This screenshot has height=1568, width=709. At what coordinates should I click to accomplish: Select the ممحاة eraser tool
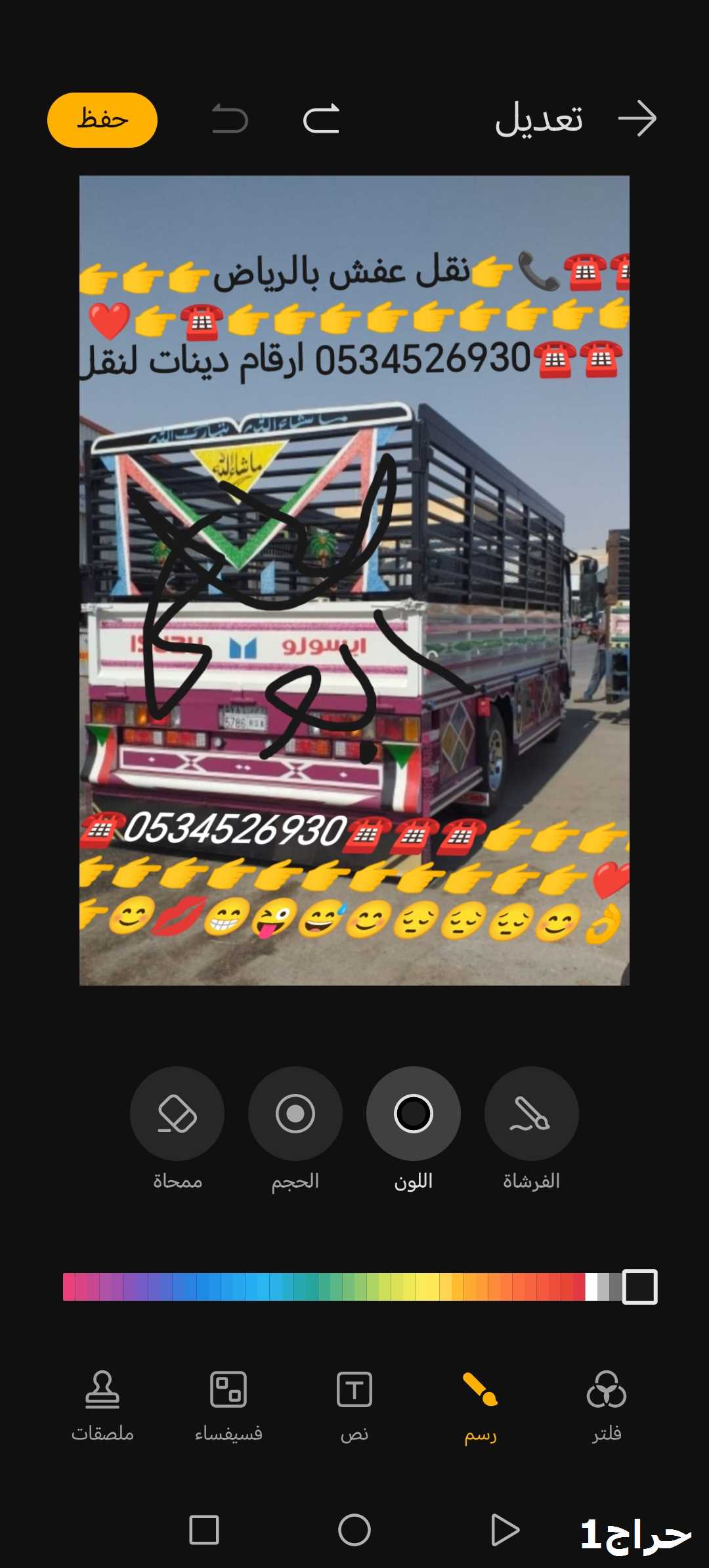tap(177, 1114)
